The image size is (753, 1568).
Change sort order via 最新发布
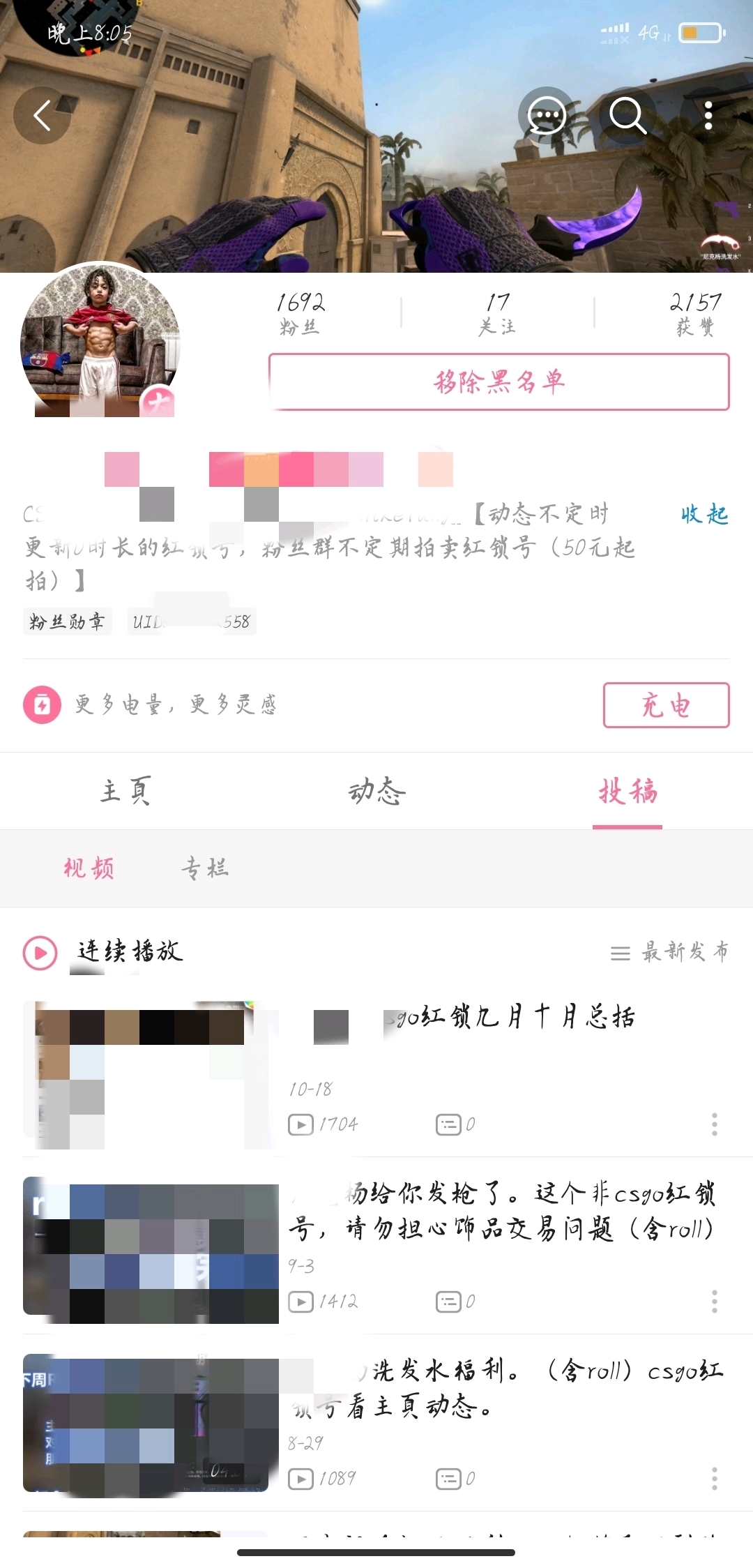(x=669, y=952)
